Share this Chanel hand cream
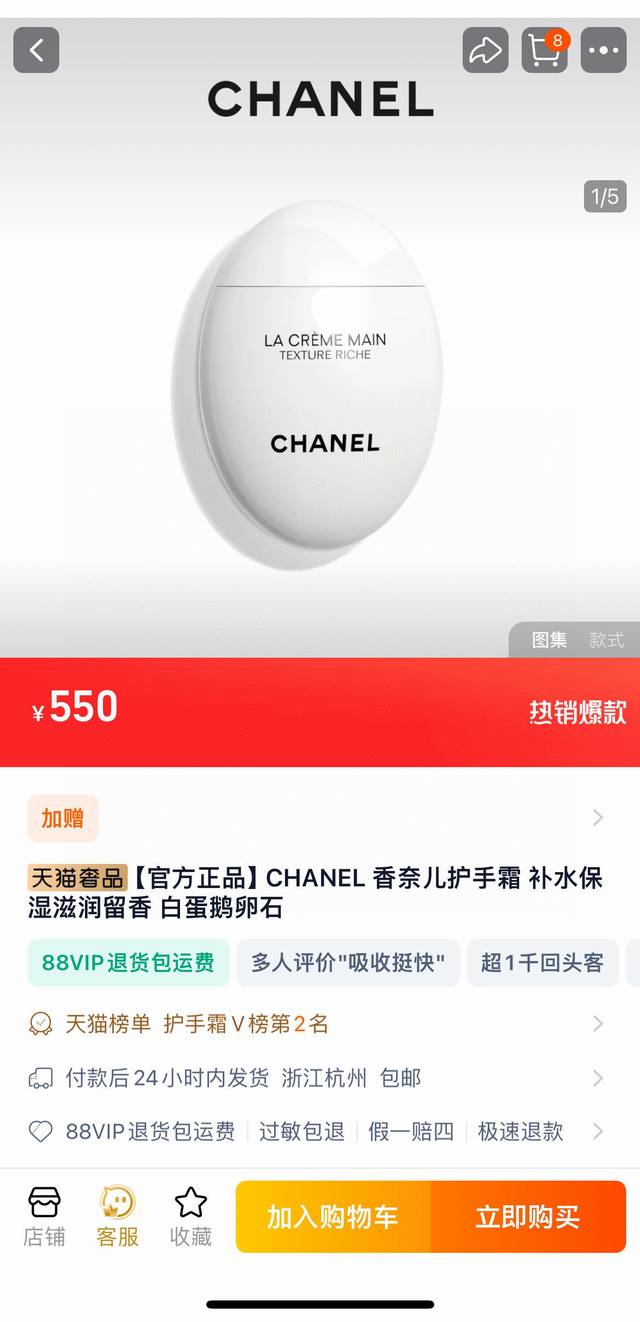The image size is (640, 1322). tap(485, 50)
